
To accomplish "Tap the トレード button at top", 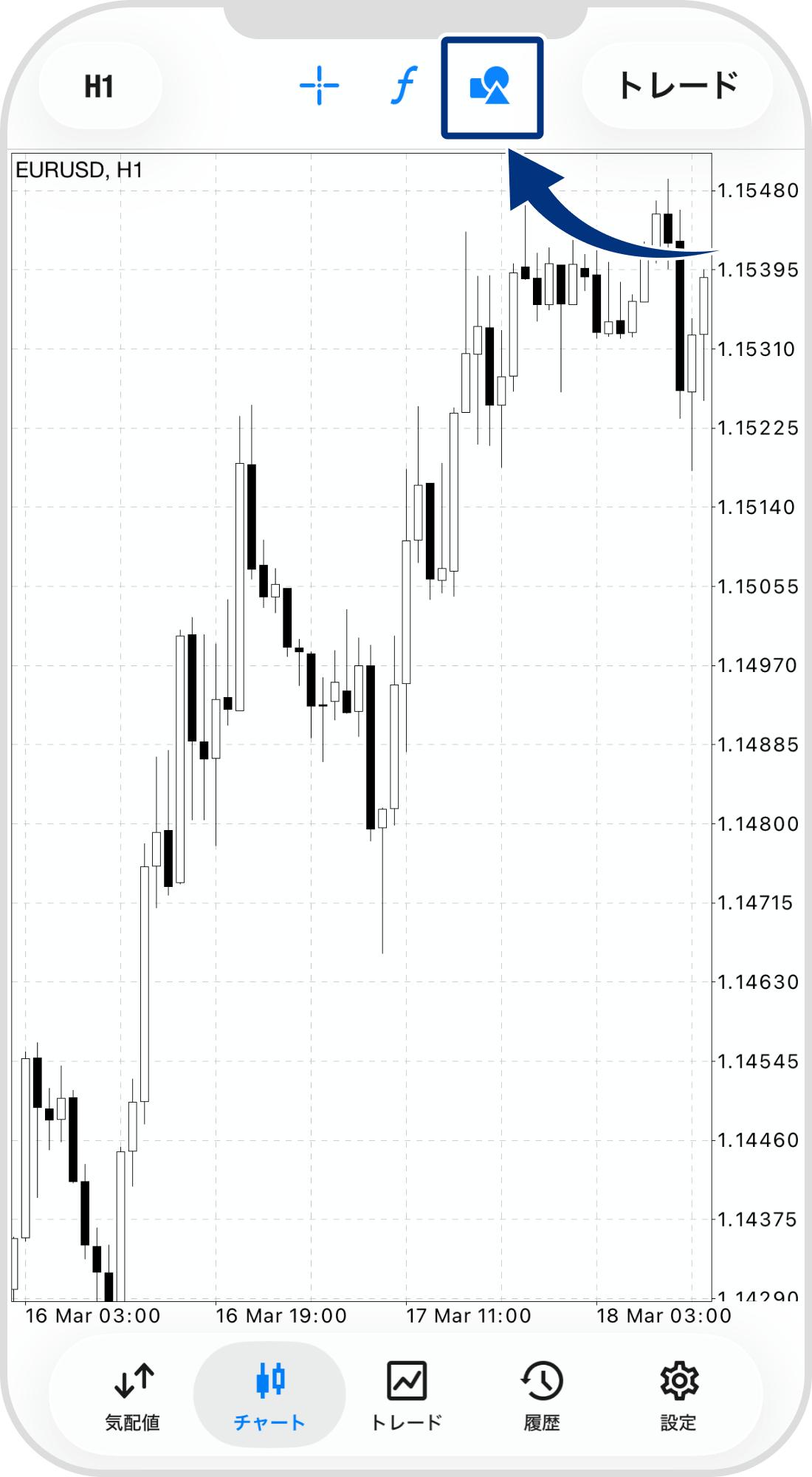I will coord(677,86).
